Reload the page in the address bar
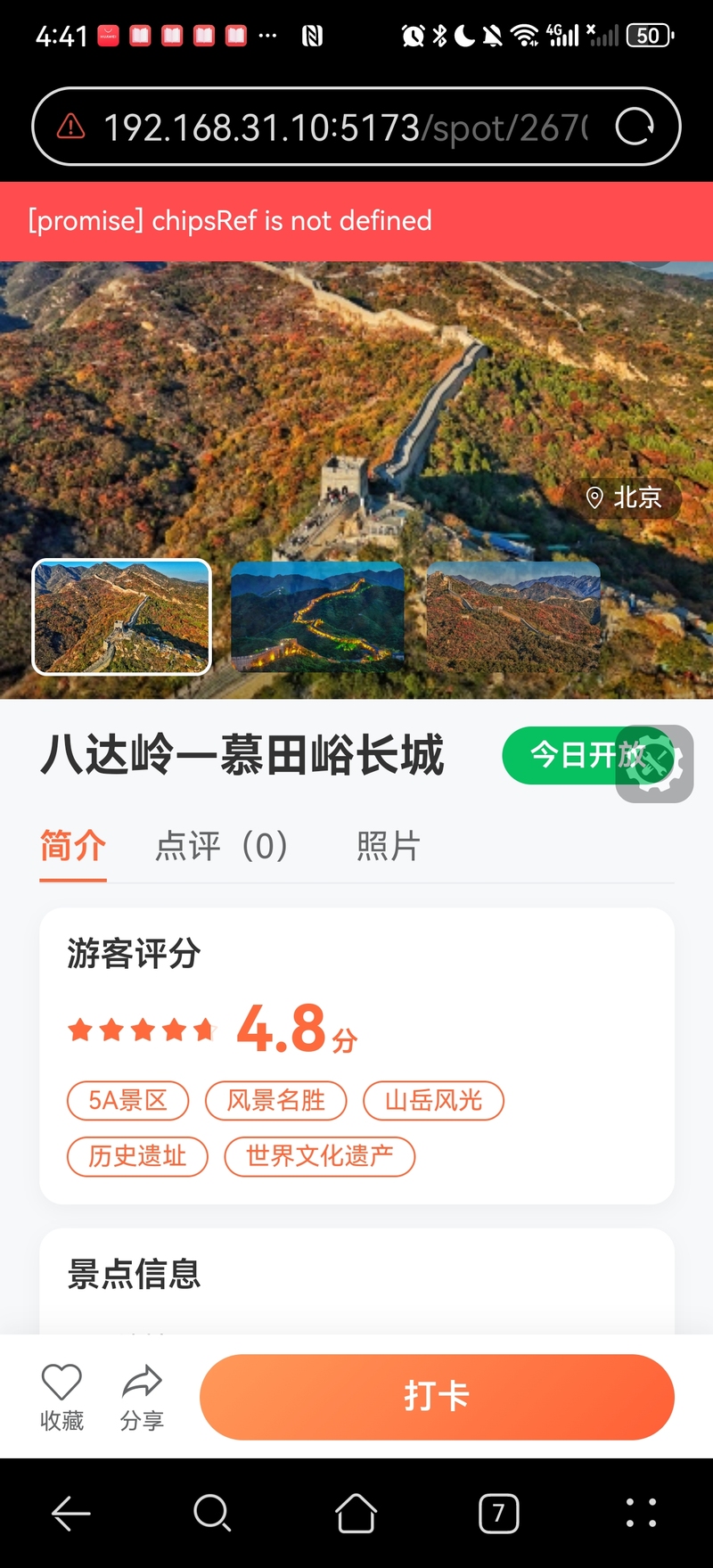 coord(635,127)
